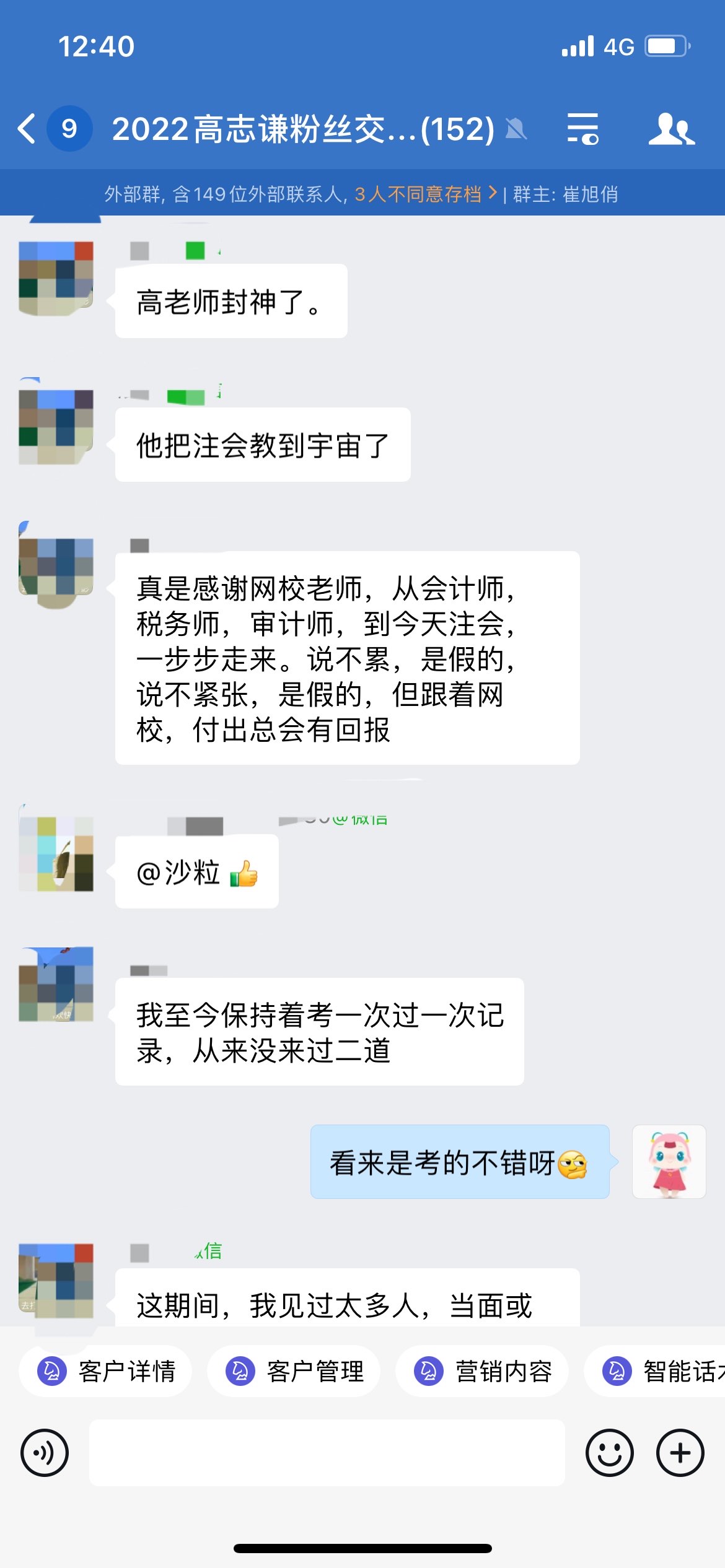This screenshot has width=725, height=1568.
Task: Open my own avatar beside 看来是考的不错呀
Action: tap(669, 1162)
